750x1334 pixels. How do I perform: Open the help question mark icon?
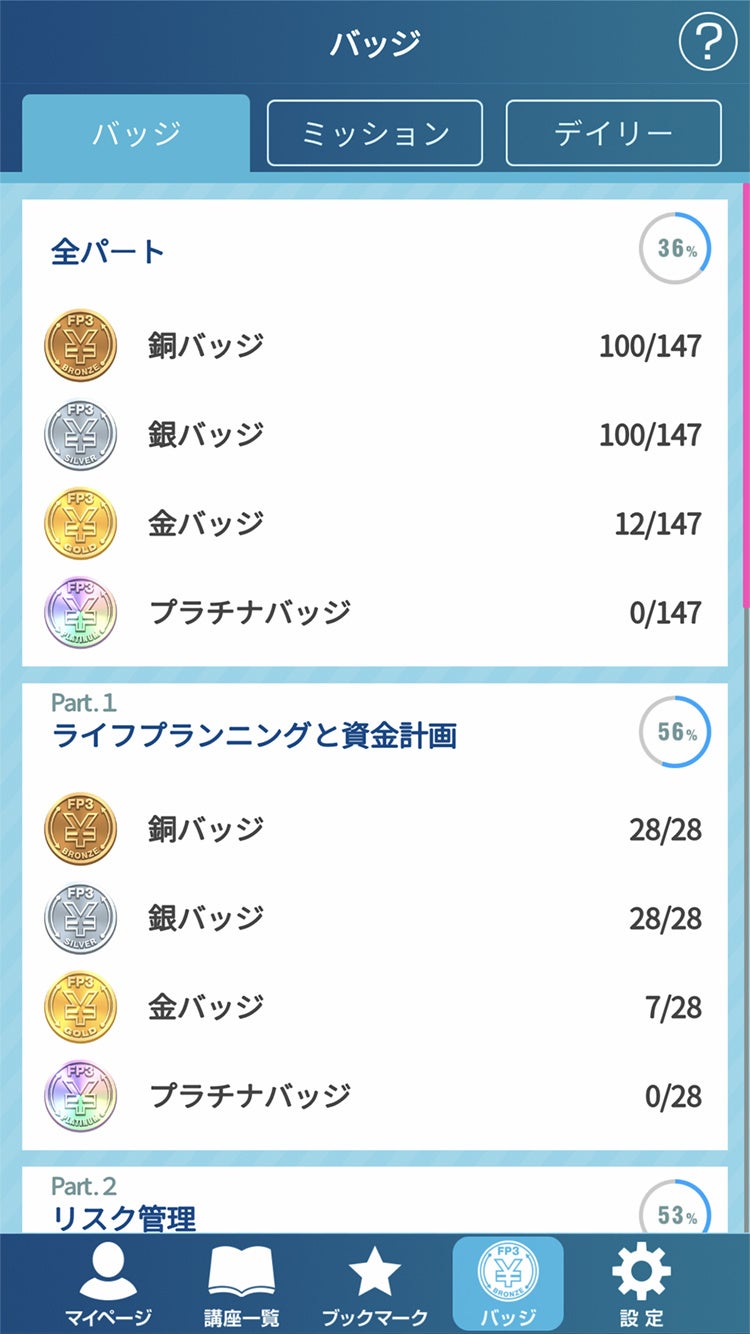pyautogui.click(x=707, y=43)
